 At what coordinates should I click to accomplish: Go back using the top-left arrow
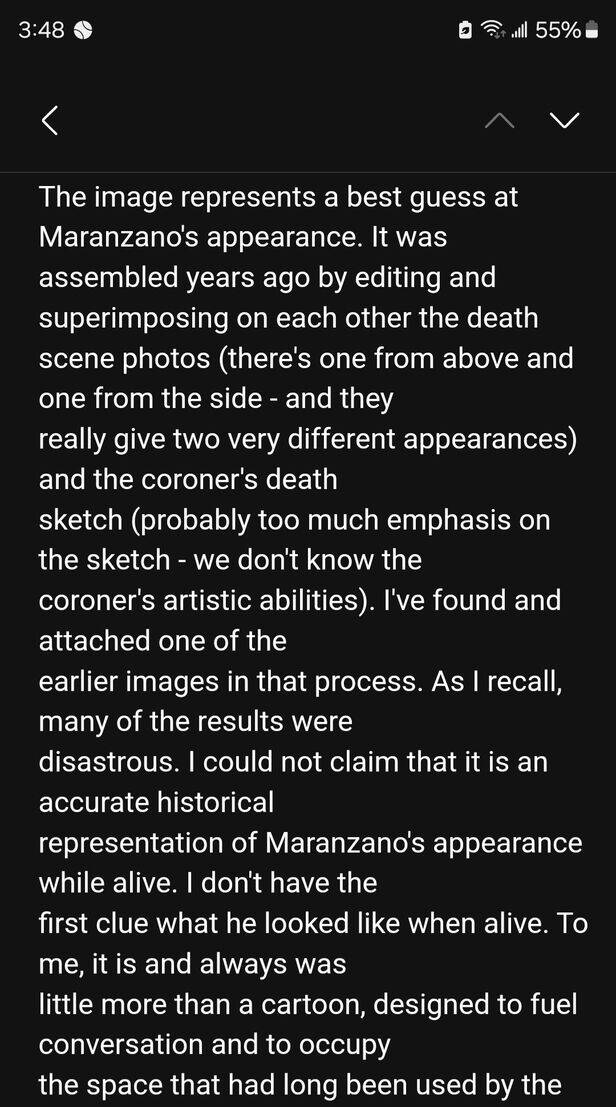pos(49,121)
